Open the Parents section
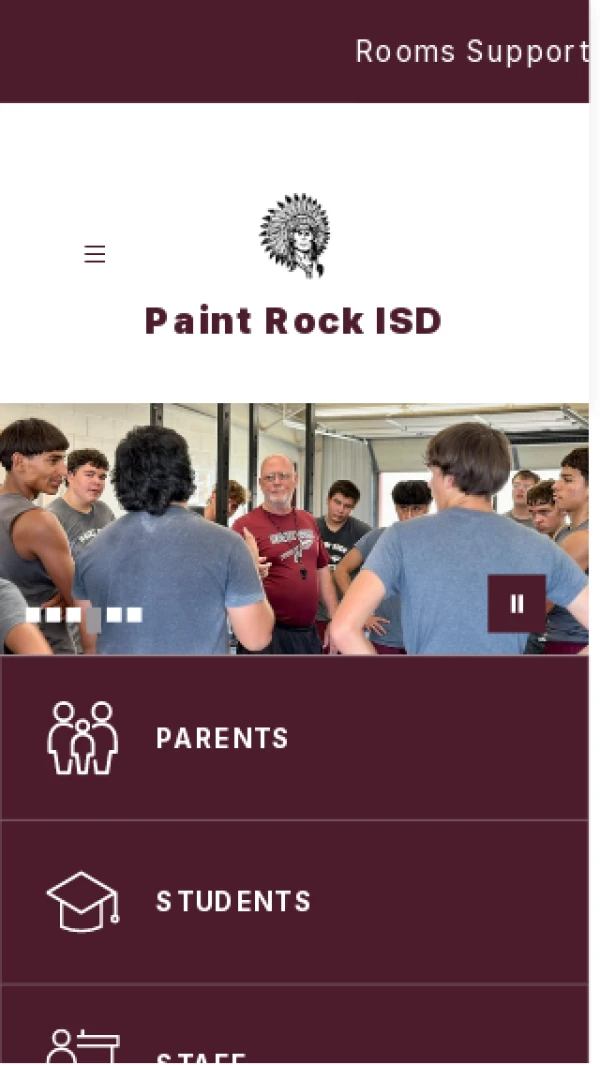The width and height of the screenshot is (600, 1065). 222,738
